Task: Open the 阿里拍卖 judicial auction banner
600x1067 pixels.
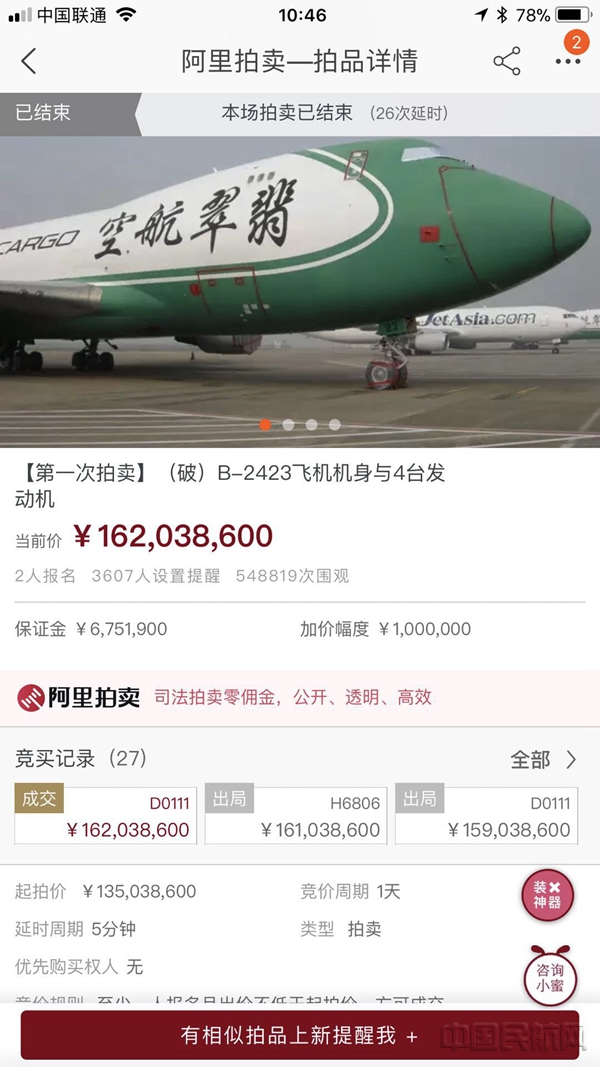Action: click(x=300, y=697)
